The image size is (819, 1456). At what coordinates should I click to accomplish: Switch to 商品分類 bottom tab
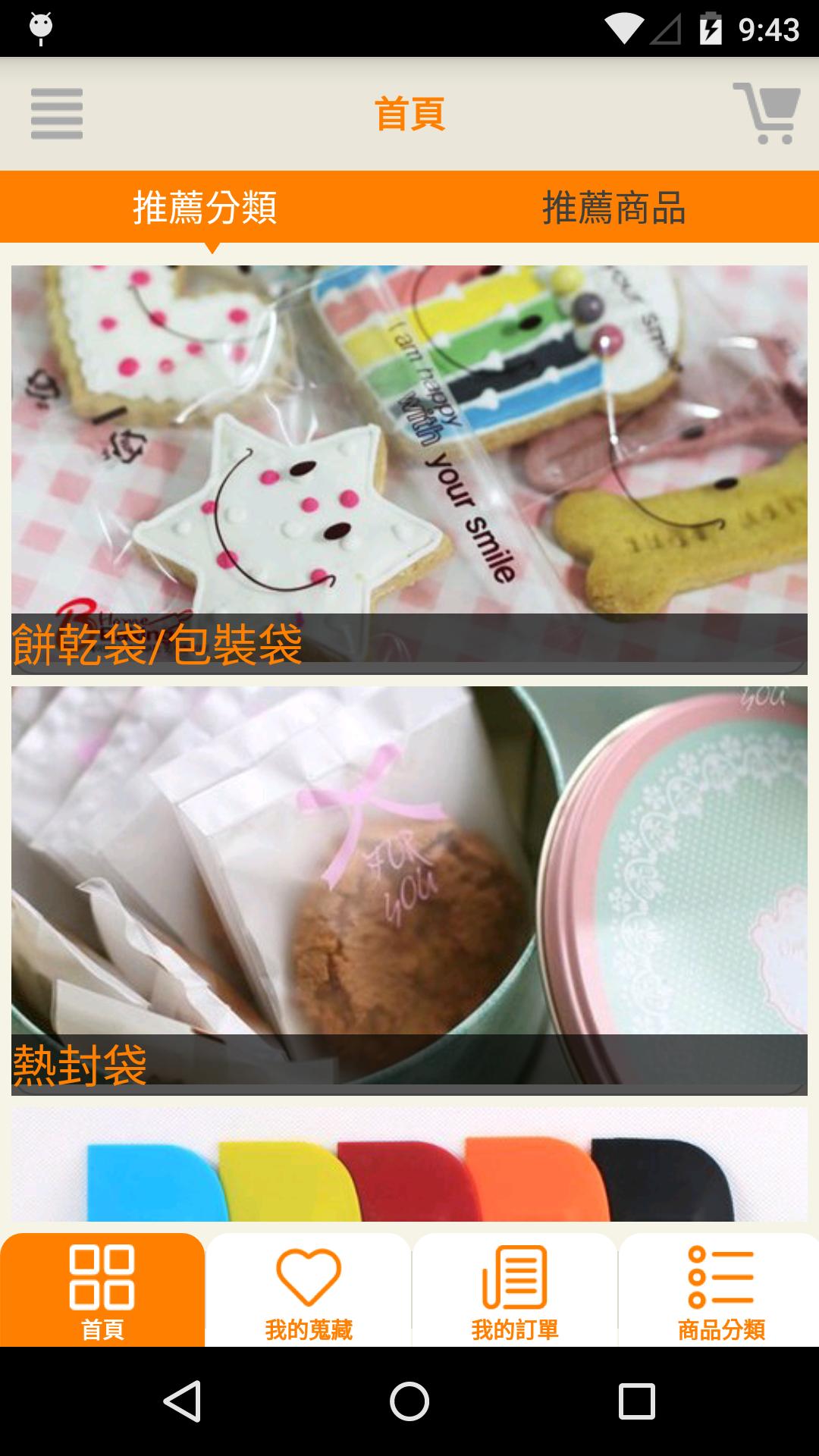point(720,1291)
